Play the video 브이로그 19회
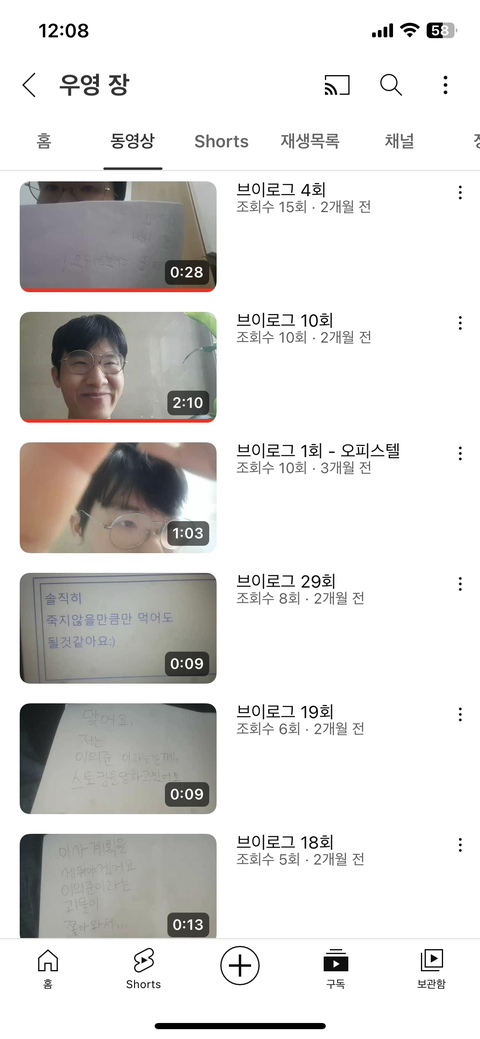 click(x=118, y=759)
